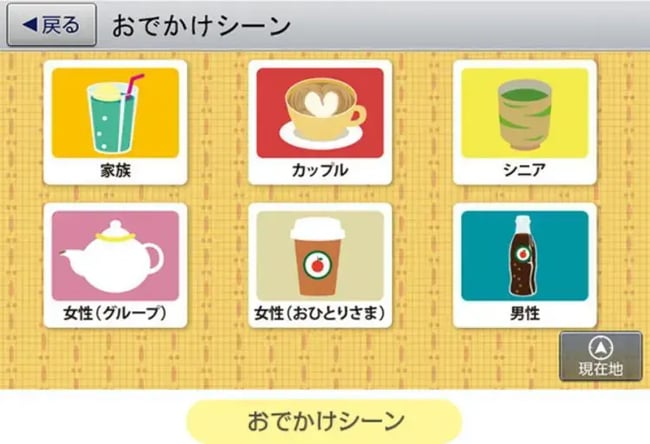Choose the シニア scene card
This screenshot has height=444, width=650.
(x=524, y=122)
